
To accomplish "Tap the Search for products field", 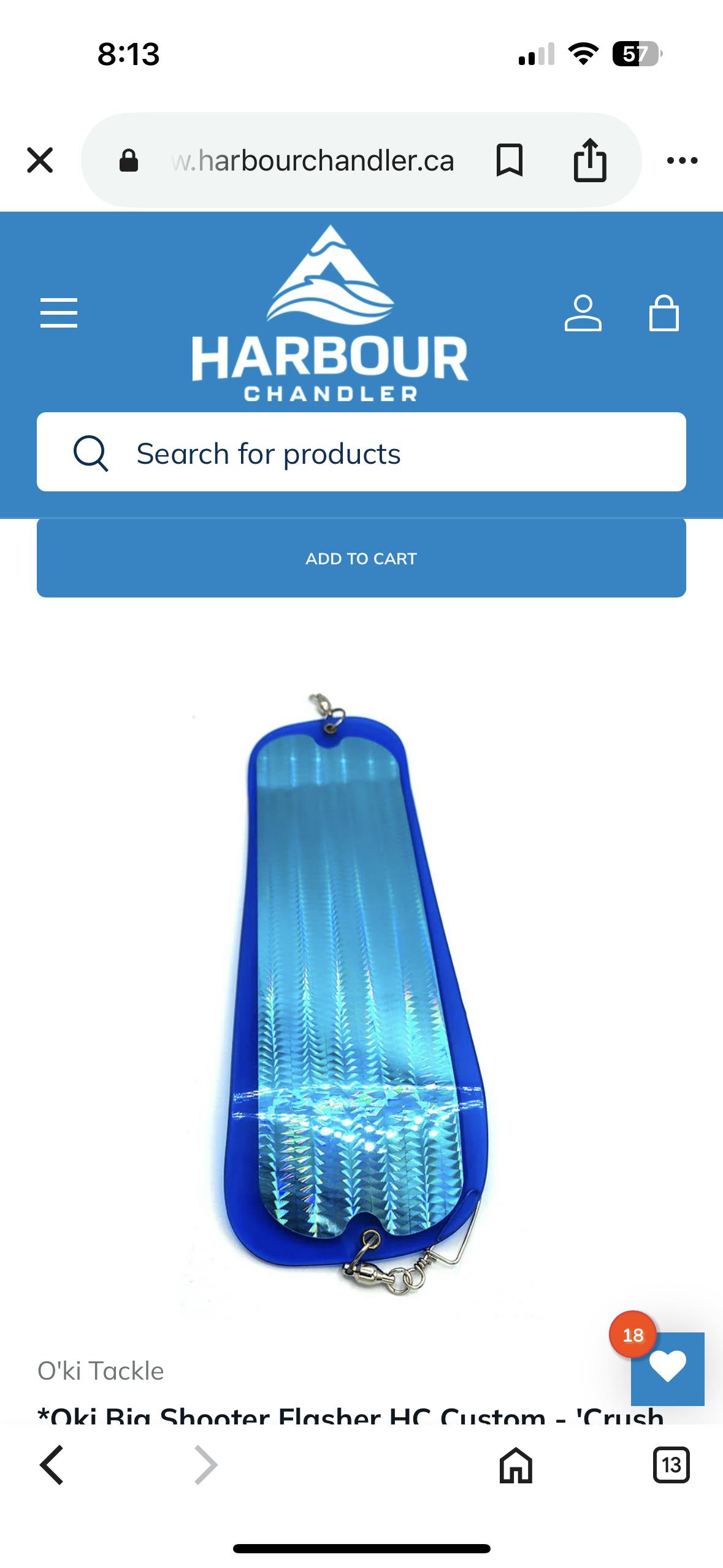I will [x=361, y=452].
